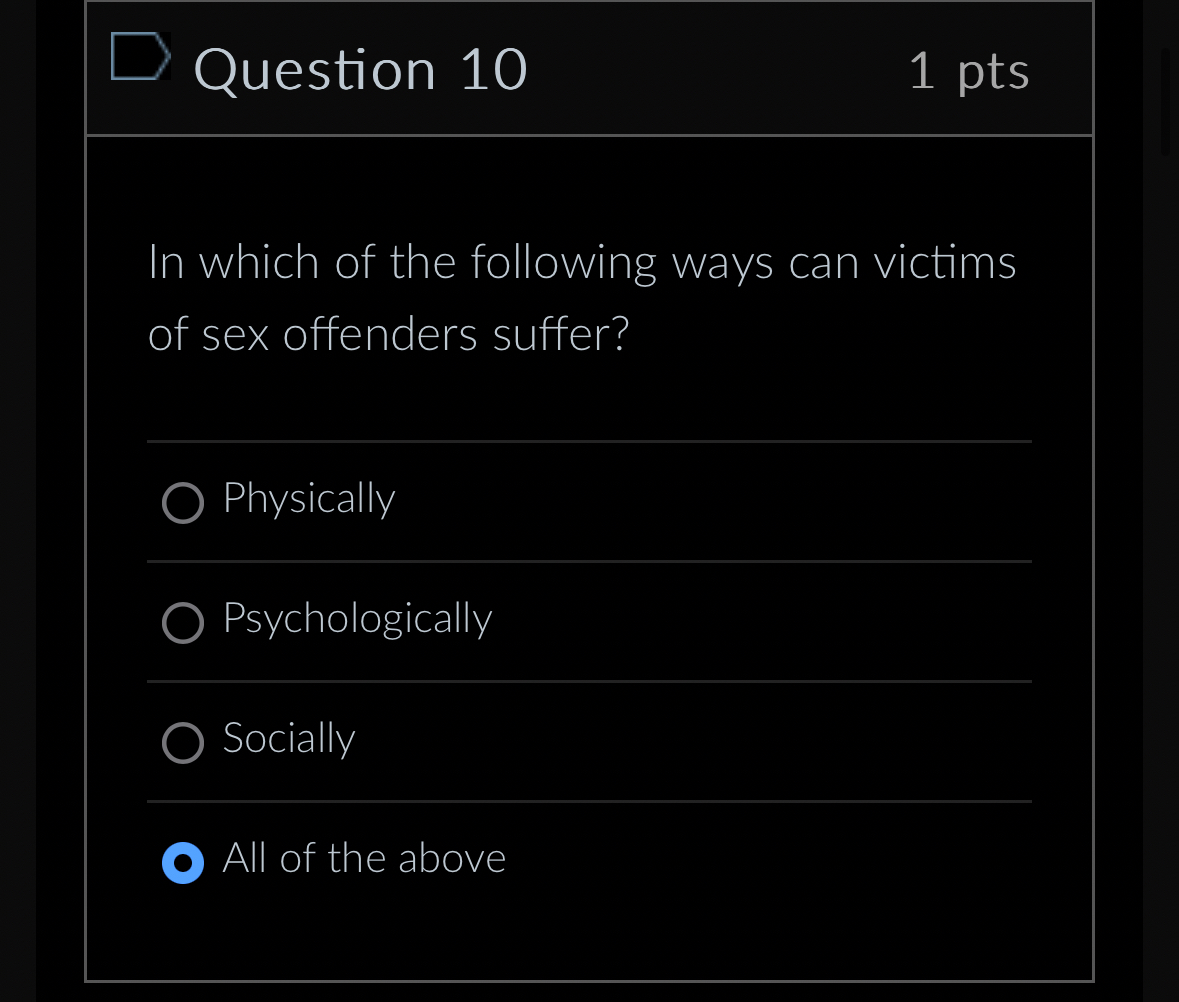Viewport: 1179px width, 1002px height.
Task: Choose the Psychologically answer option
Action: click(x=183, y=623)
